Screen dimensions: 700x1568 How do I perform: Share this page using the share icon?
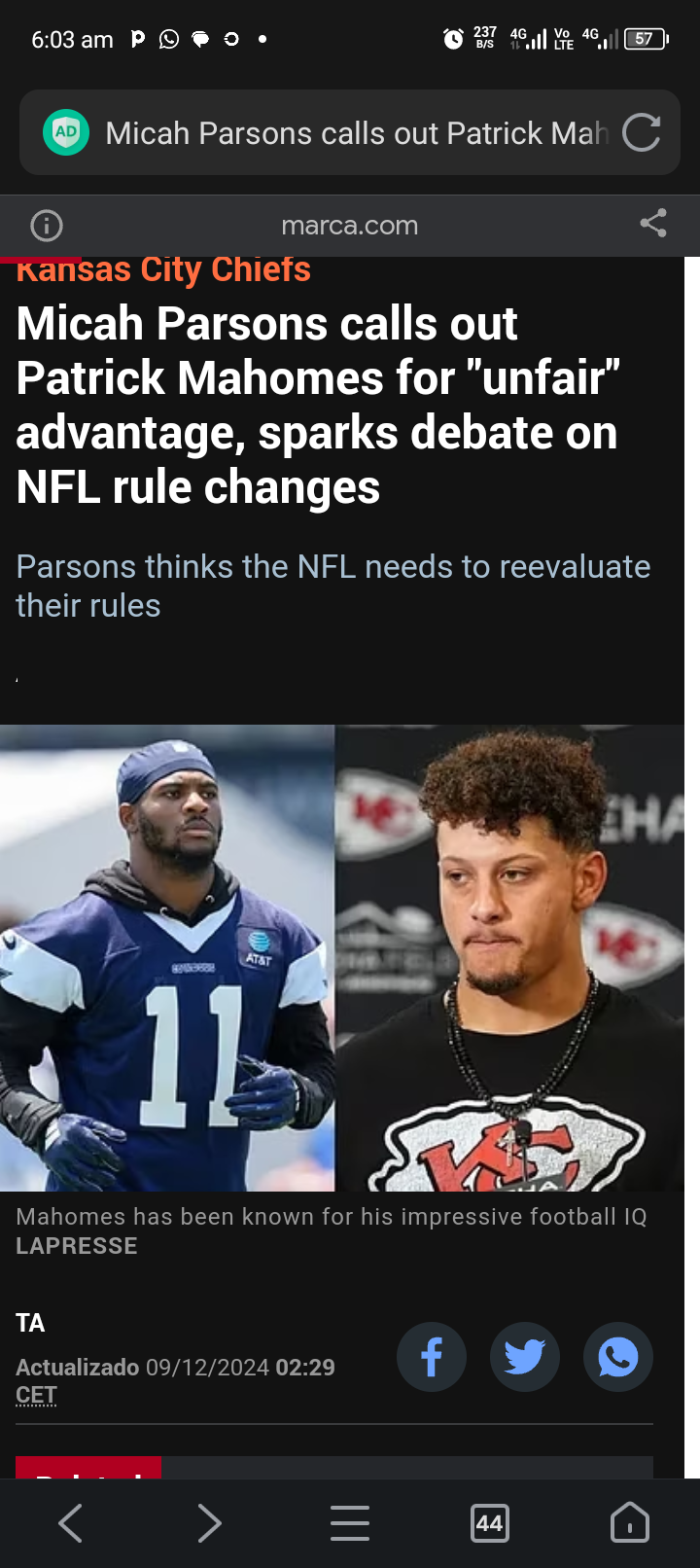(x=653, y=224)
